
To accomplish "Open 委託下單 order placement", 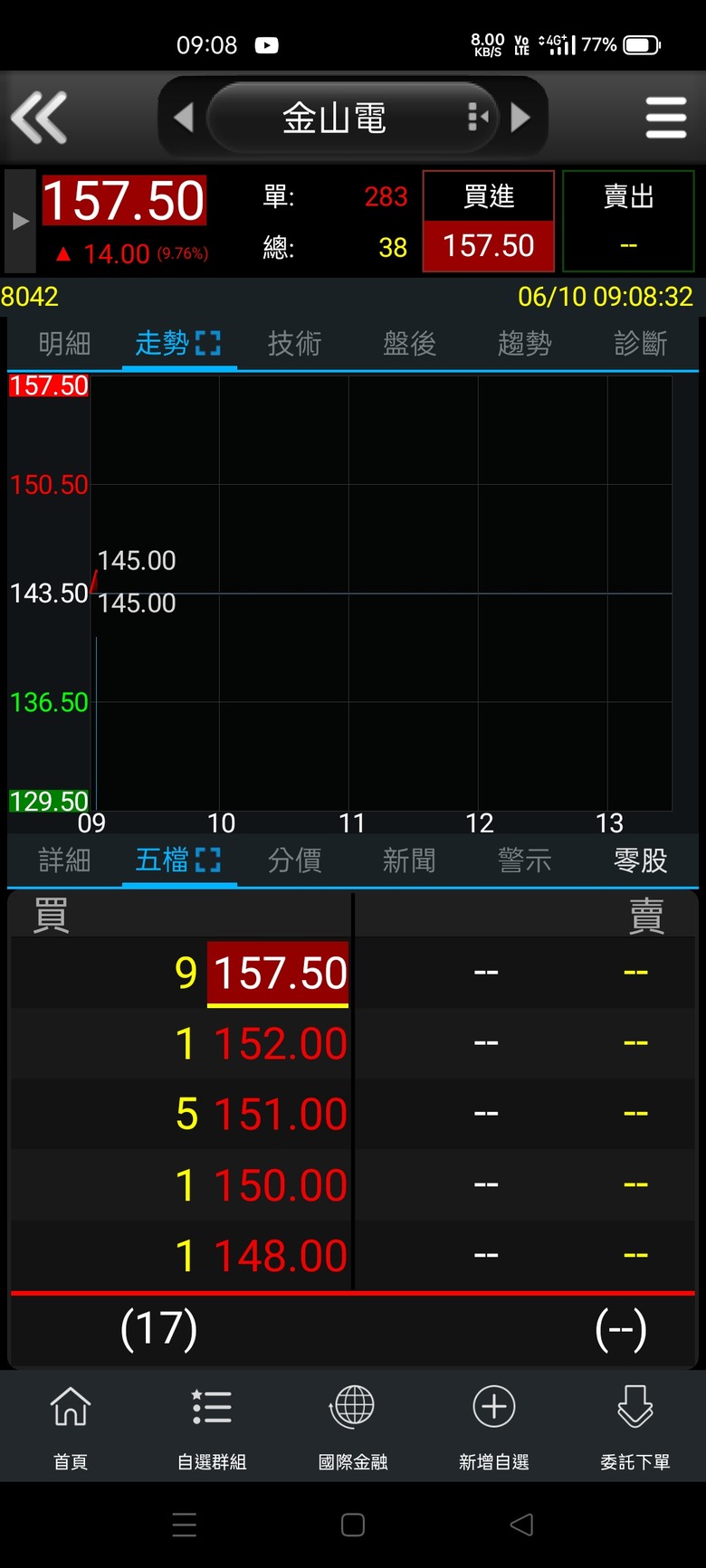I will pyautogui.click(x=635, y=1426).
